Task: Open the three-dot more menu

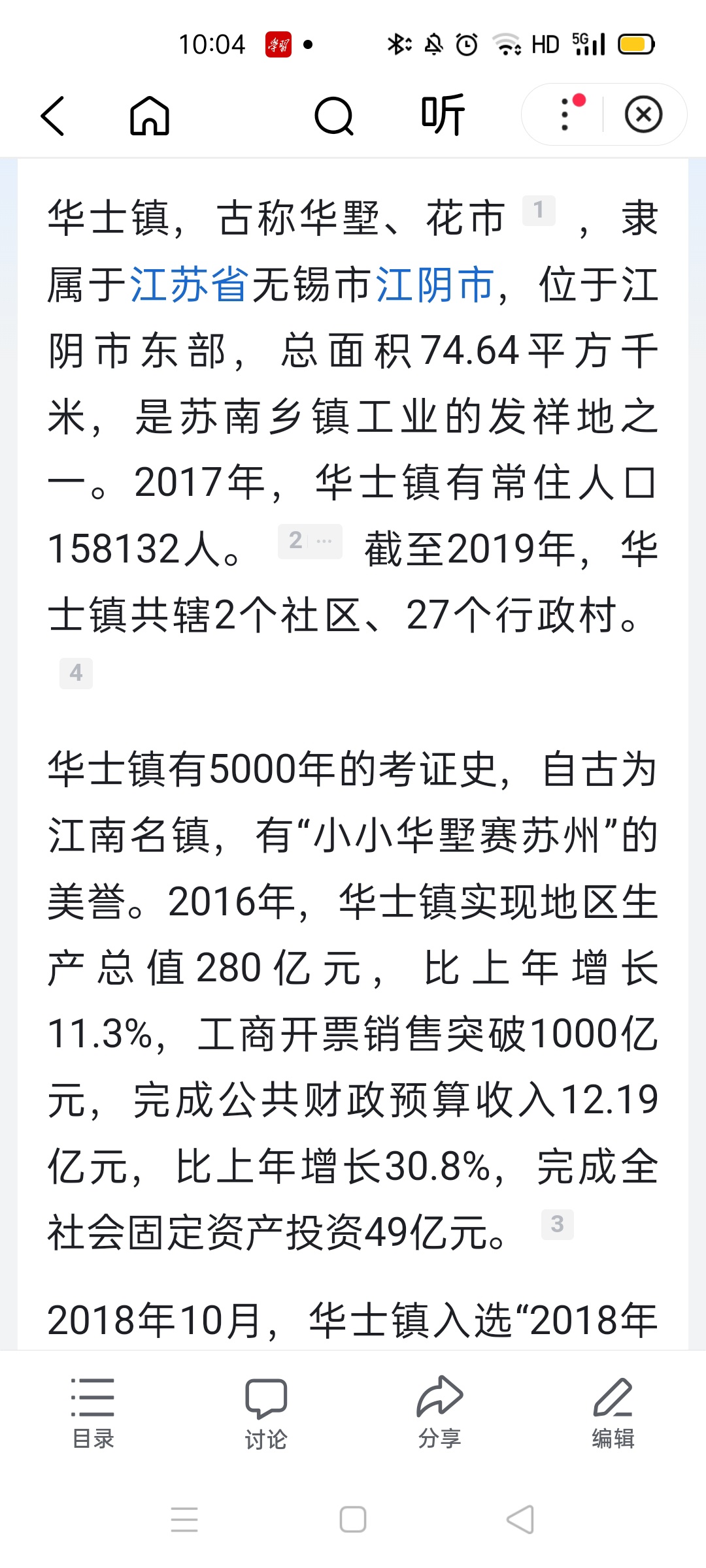Action: 565,114
